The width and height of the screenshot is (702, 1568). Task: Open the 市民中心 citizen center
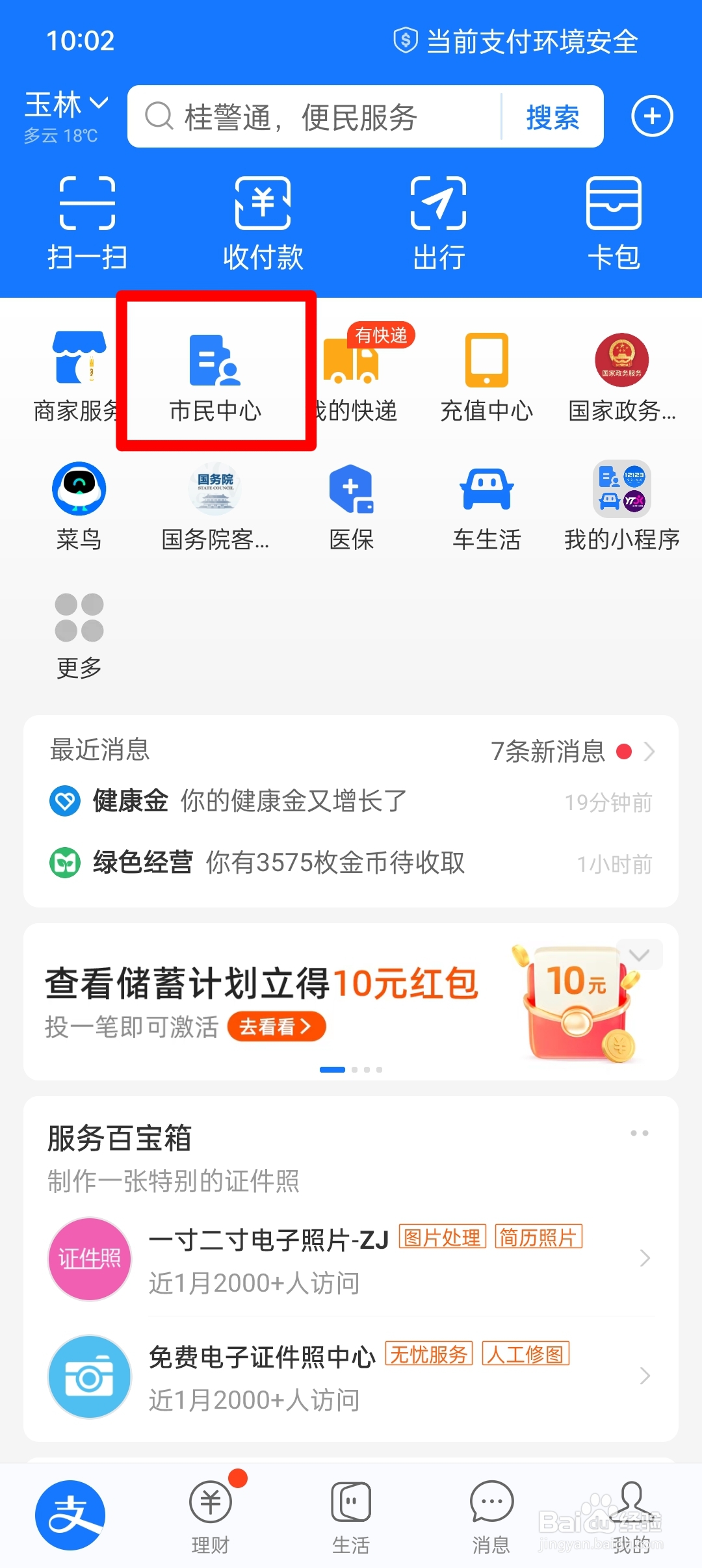215,374
